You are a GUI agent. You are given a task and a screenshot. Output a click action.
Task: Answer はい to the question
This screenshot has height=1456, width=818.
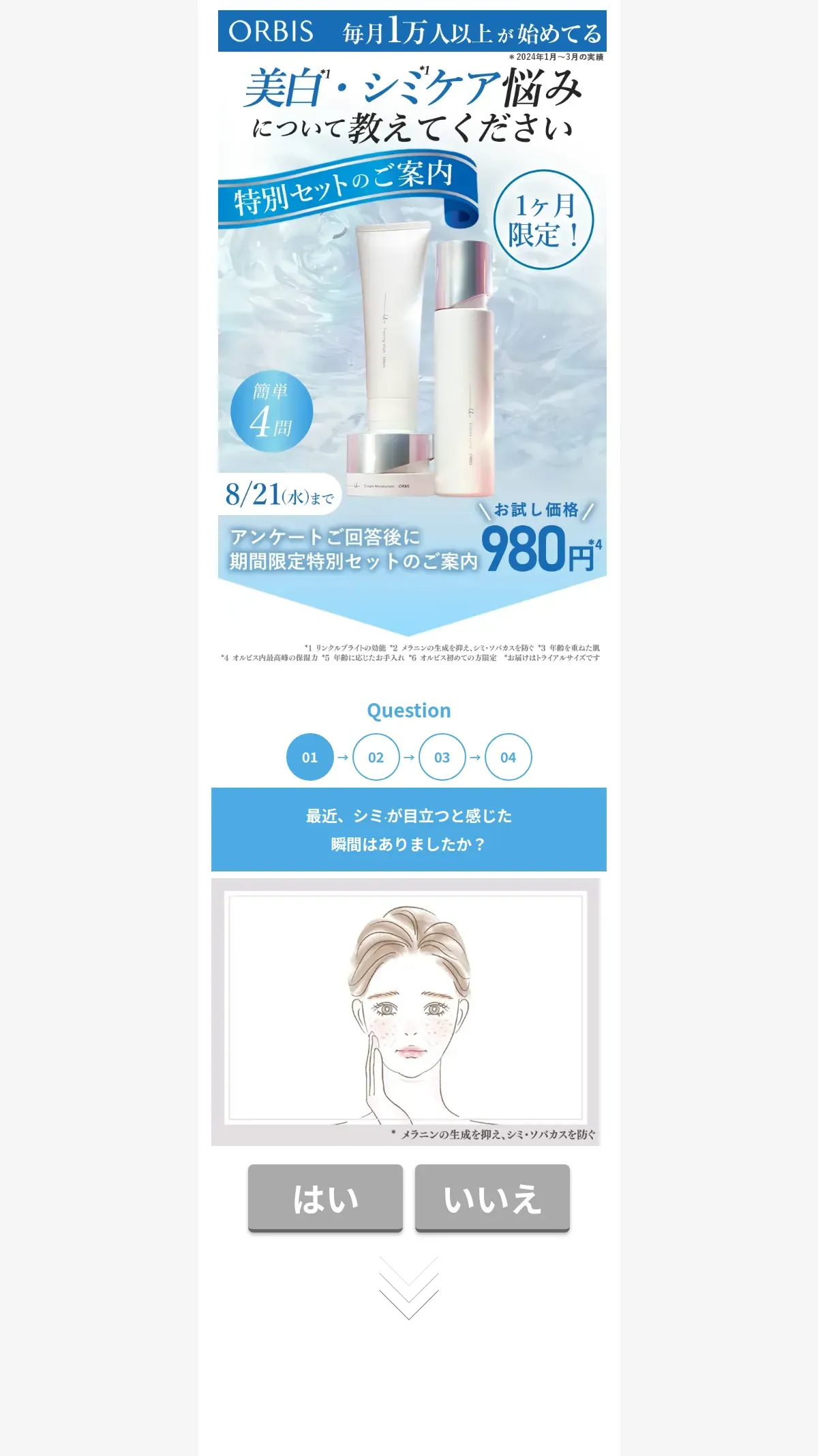coord(325,1198)
